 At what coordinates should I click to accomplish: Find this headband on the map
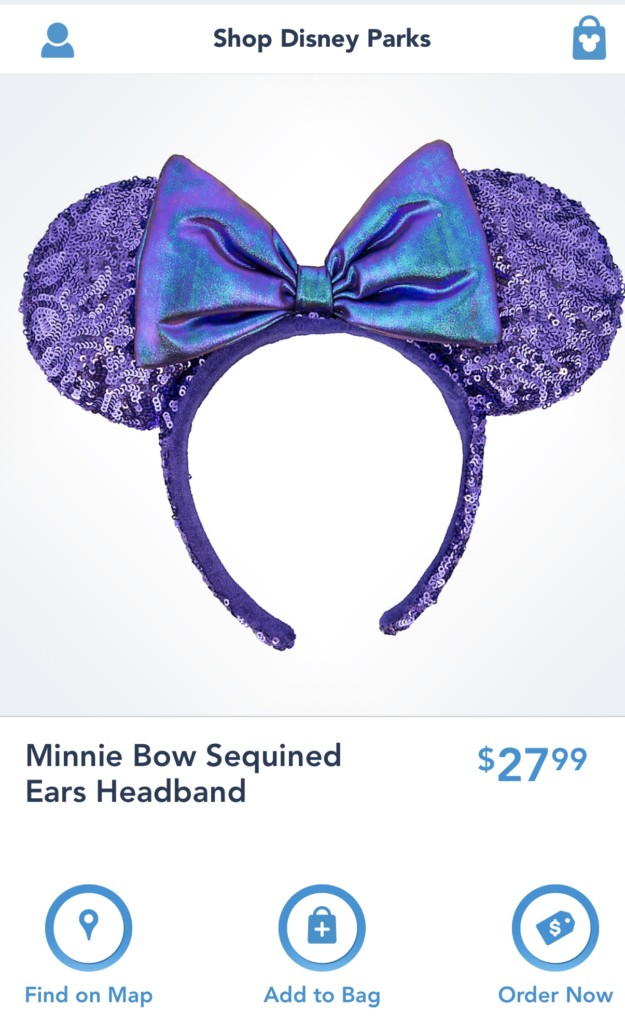click(x=88, y=929)
